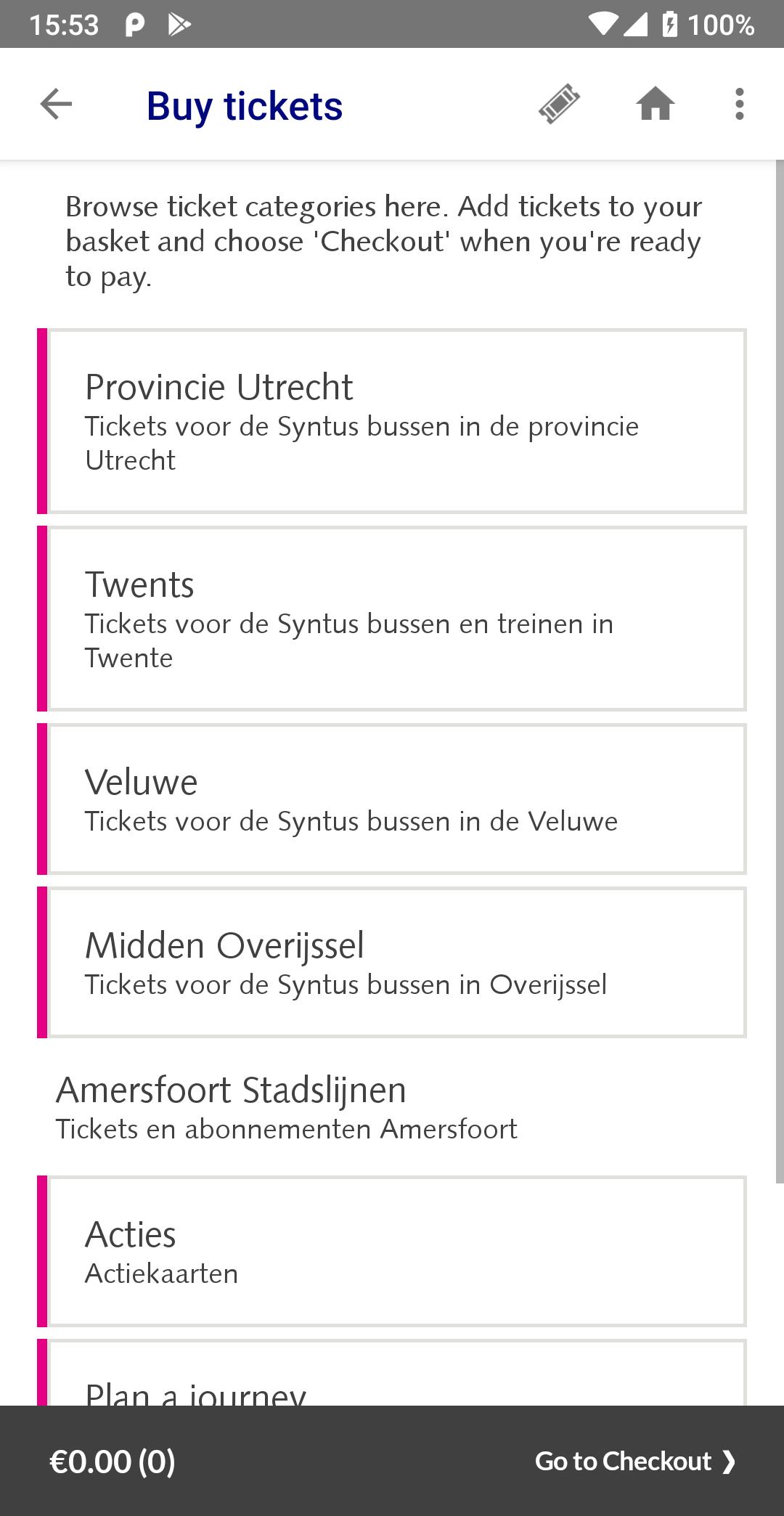Screen dimensions: 784x1516
Task: Tap Go to Checkout
Action: click(x=634, y=1462)
